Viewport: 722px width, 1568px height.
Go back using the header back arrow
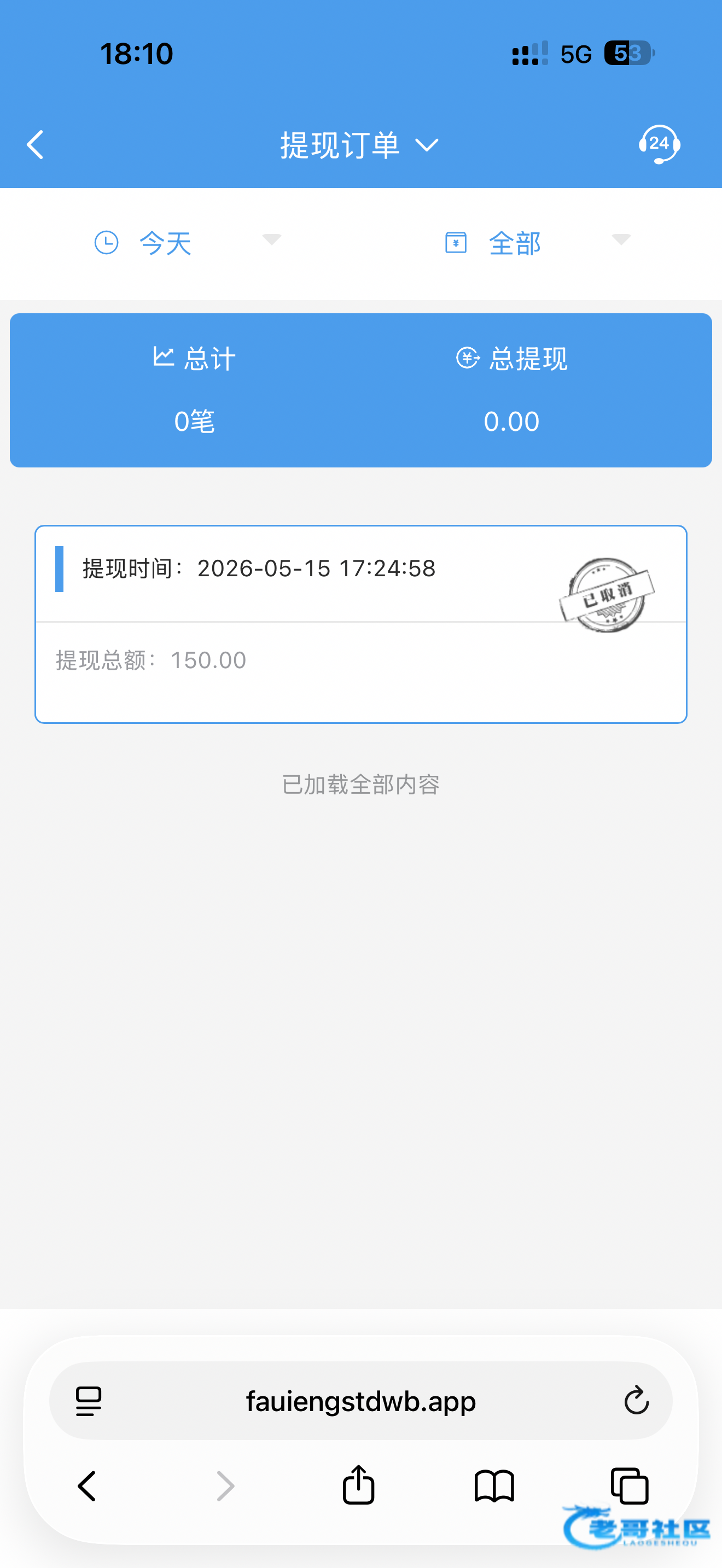(x=36, y=145)
